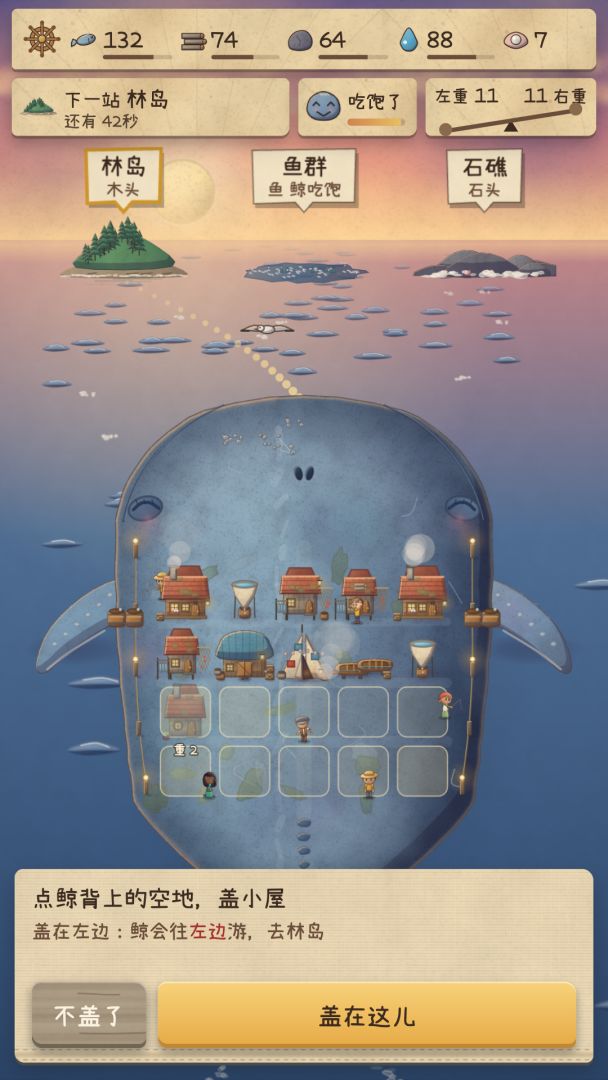Pick the 石礁 stone destination label
The width and height of the screenshot is (608, 1080).
point(484,177)
